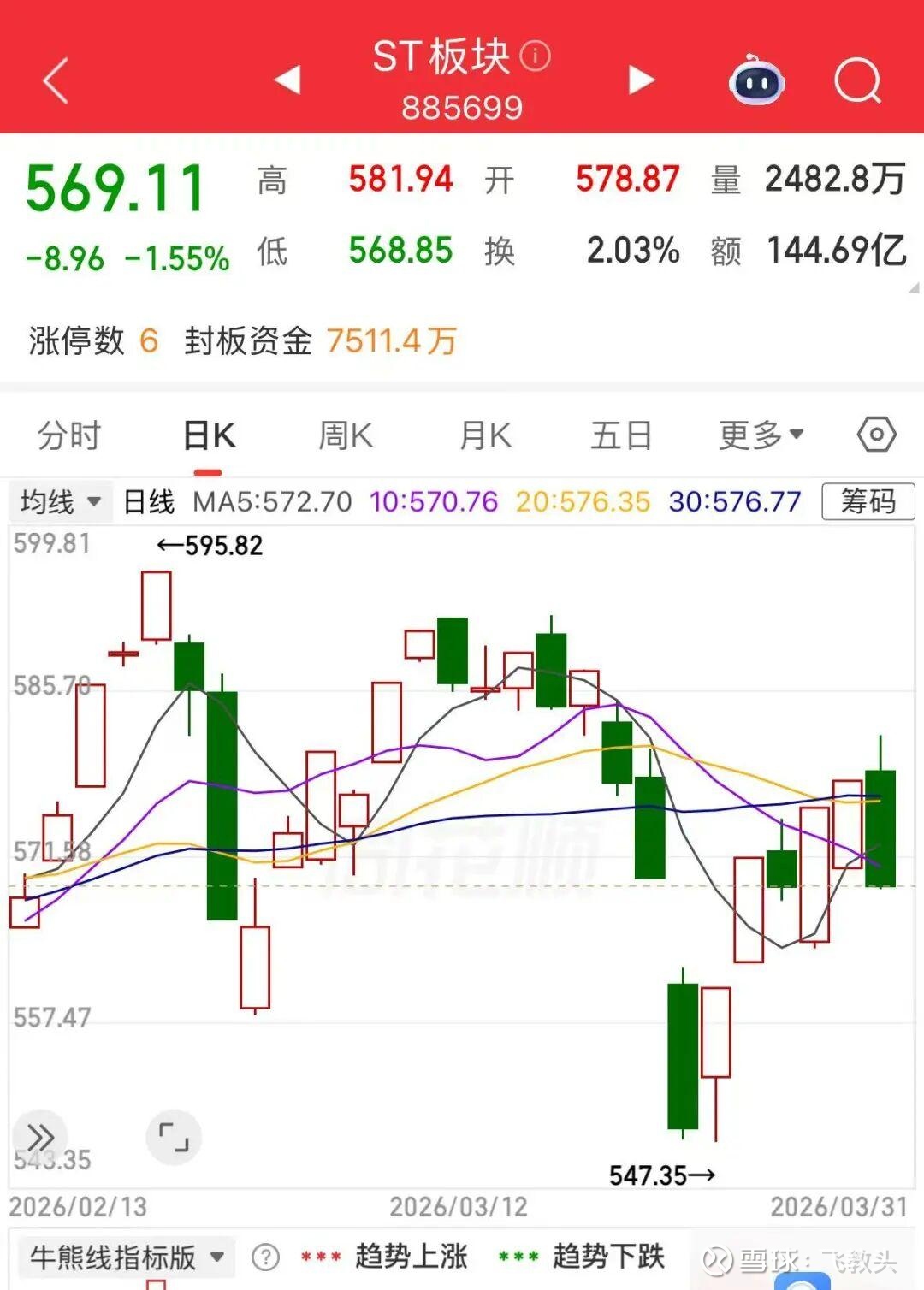
Task: Switch to the previous sector
Action: click(x=287, y=80)
